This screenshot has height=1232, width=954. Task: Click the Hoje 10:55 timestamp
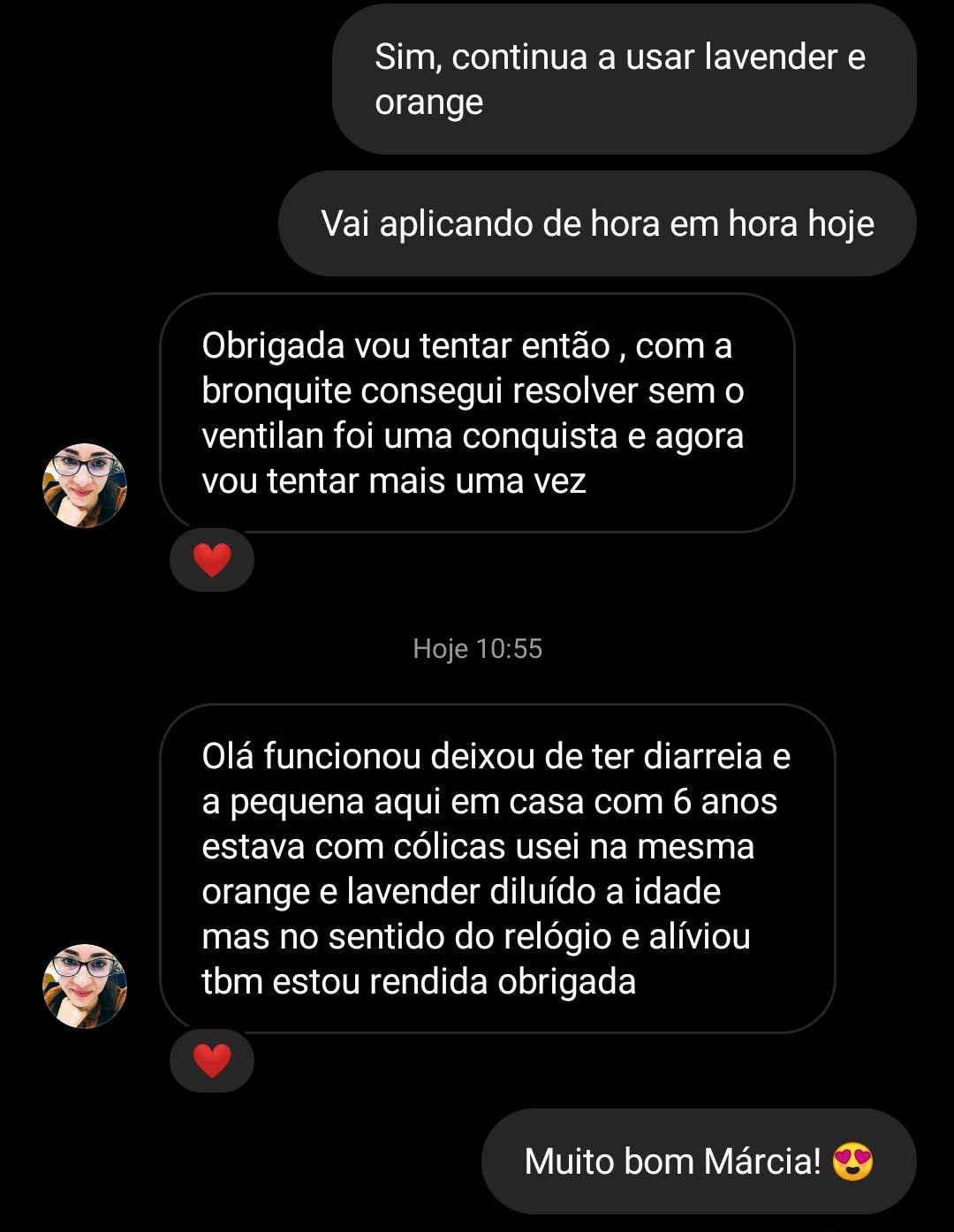pyautogui.click(x=477, y=650)
